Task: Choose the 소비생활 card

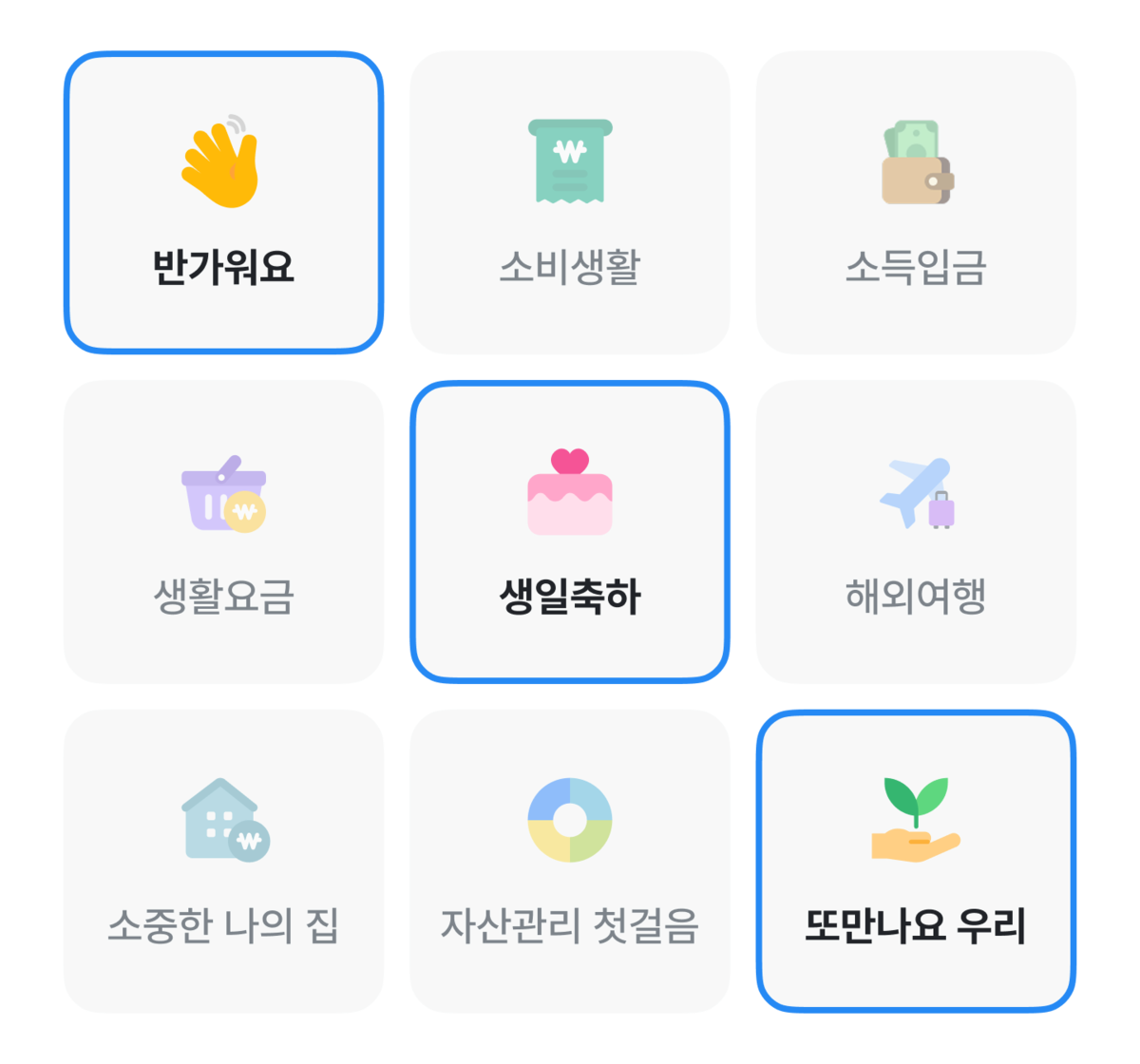Action: pyautogui.click(x=570, y=202)
